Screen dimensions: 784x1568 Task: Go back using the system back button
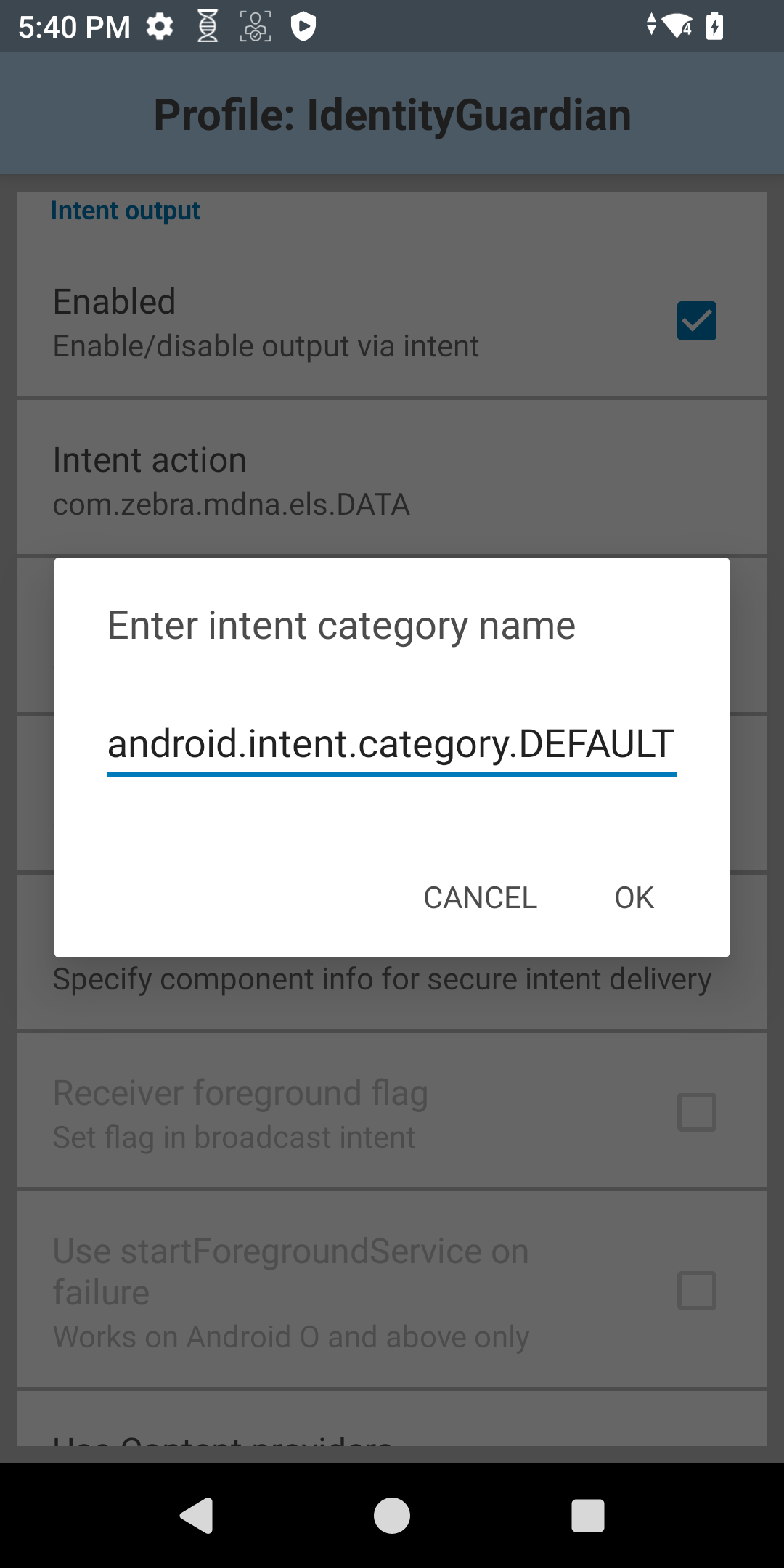coord(196,1516)
